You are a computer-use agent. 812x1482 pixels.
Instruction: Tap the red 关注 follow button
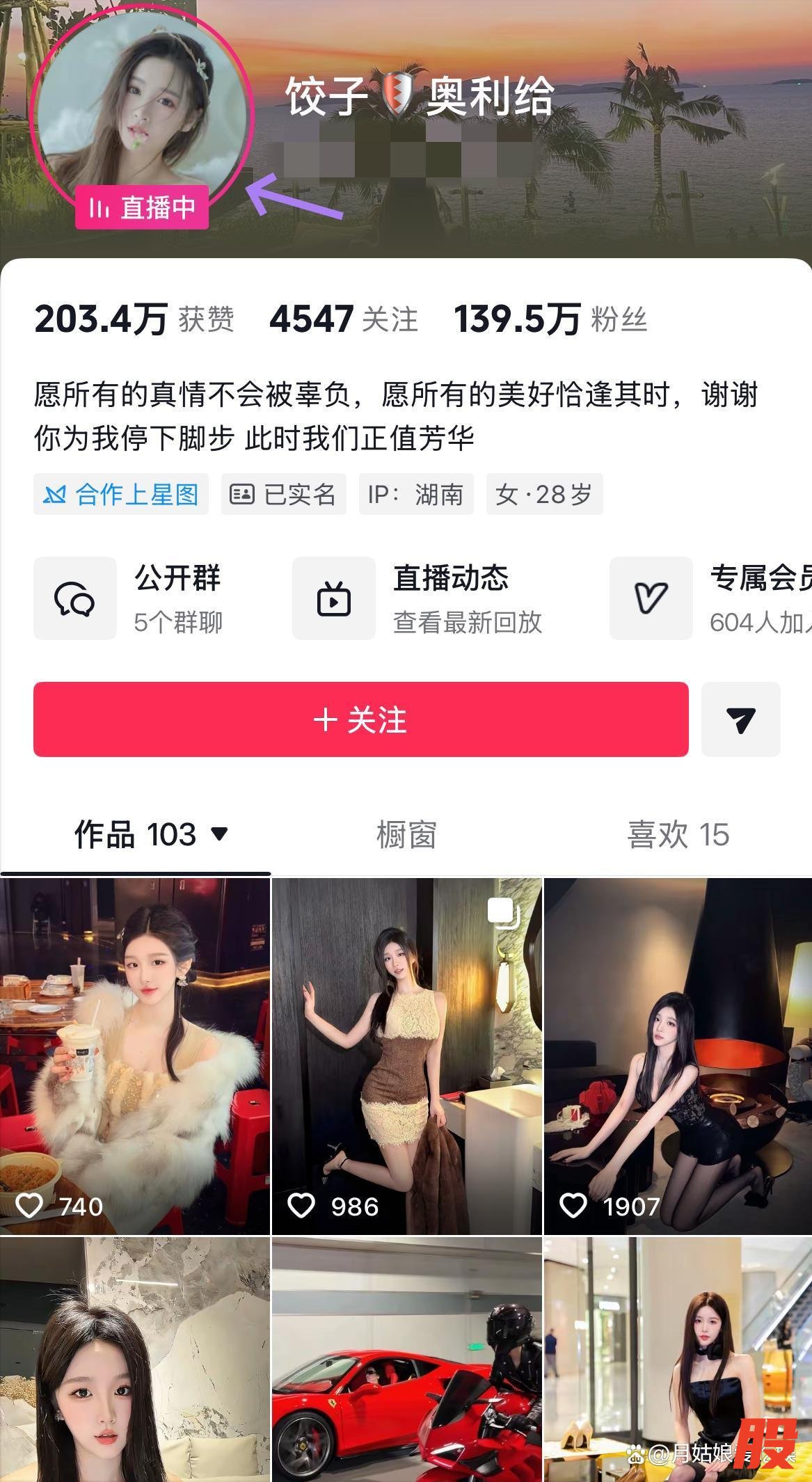tap(360, 719)
